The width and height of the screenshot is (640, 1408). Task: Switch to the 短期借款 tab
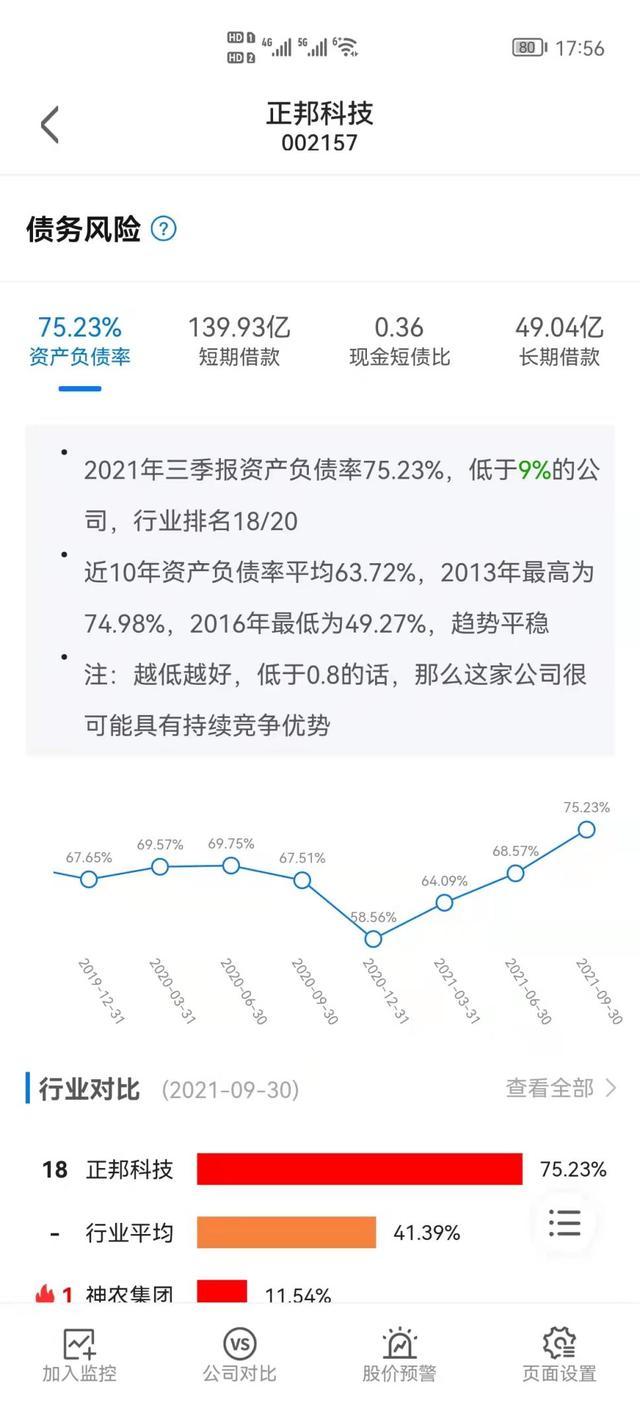click(239, 341)
